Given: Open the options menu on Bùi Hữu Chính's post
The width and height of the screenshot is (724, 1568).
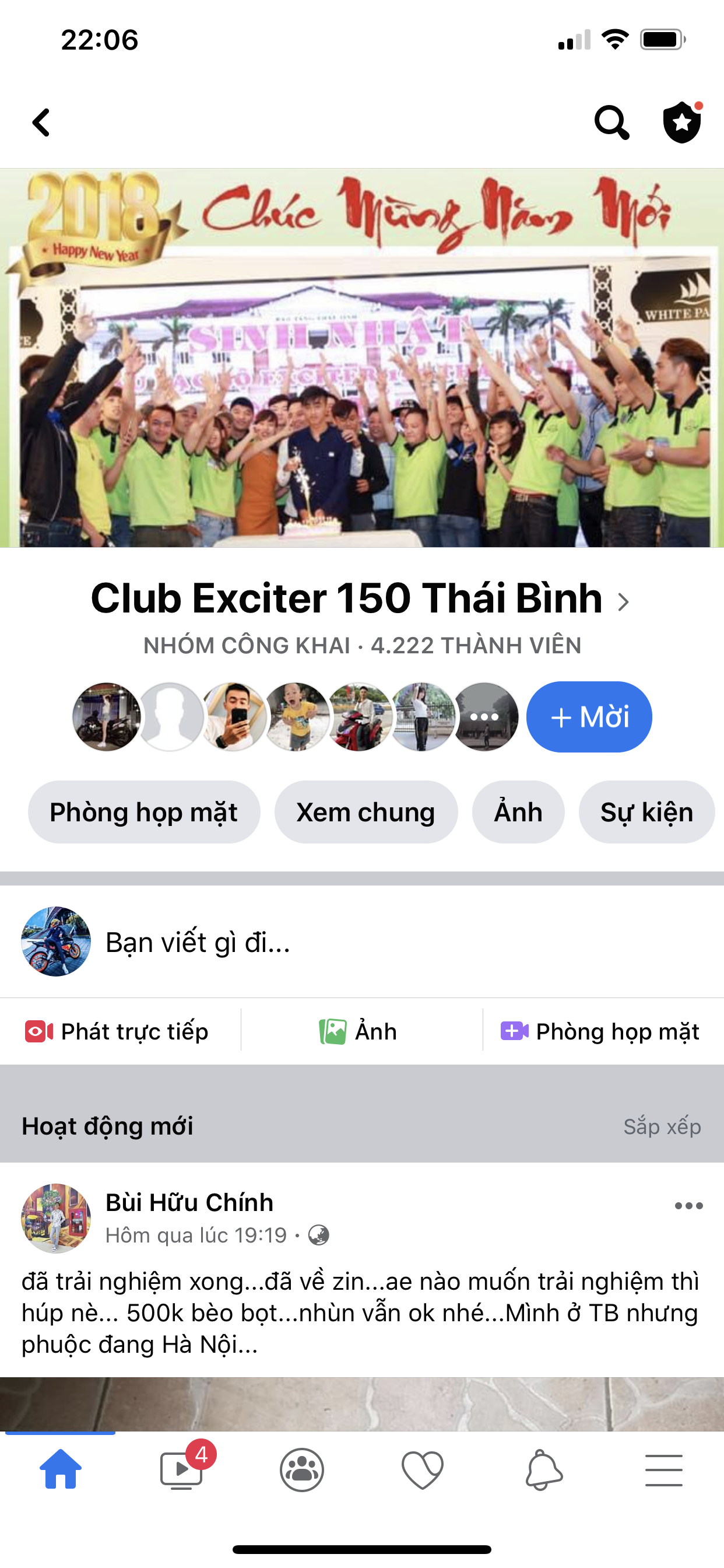Looking at the screenshot, I should click(688, 1206).
